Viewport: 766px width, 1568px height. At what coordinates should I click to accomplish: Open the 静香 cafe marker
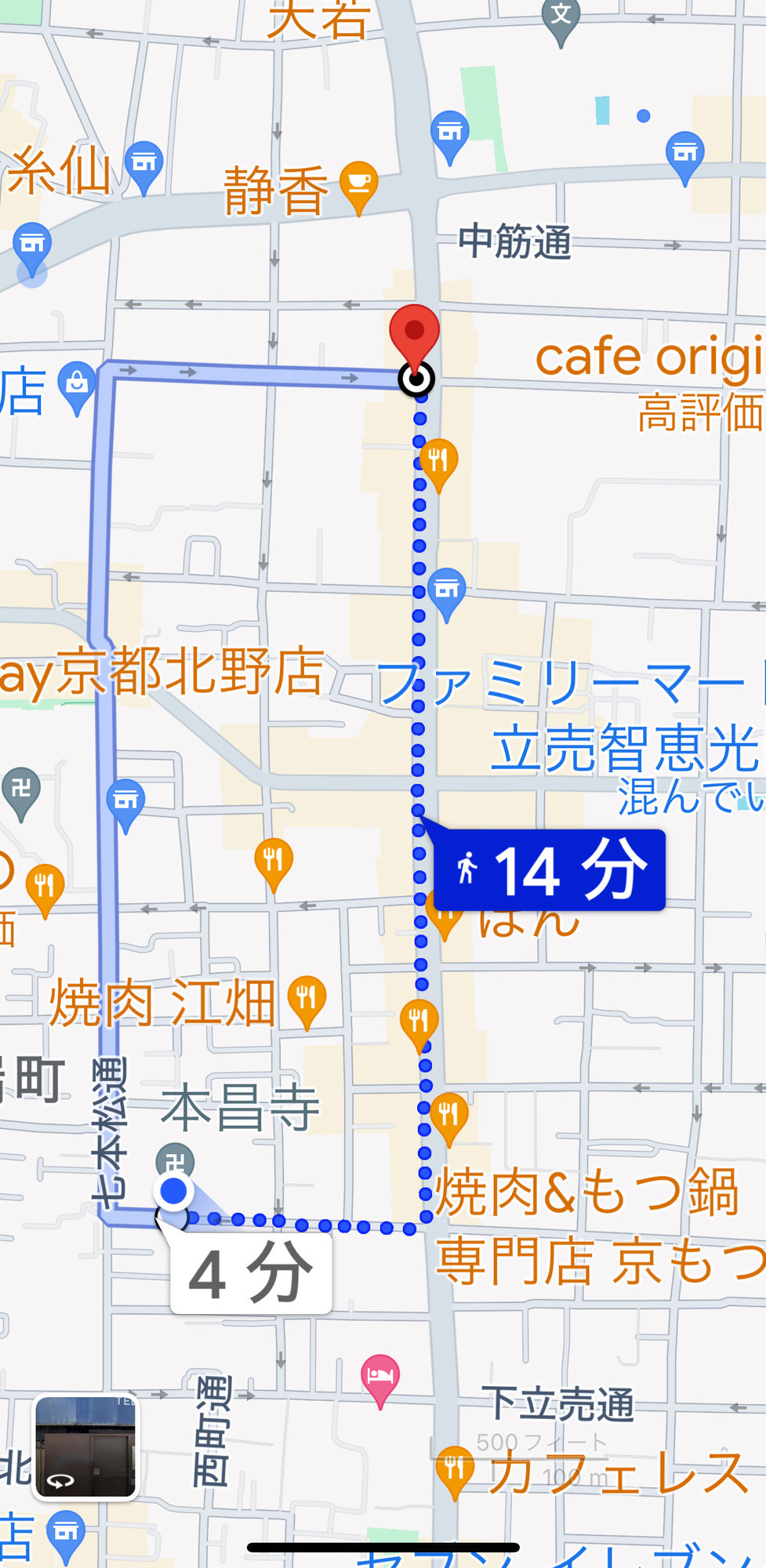click(359, 183)
